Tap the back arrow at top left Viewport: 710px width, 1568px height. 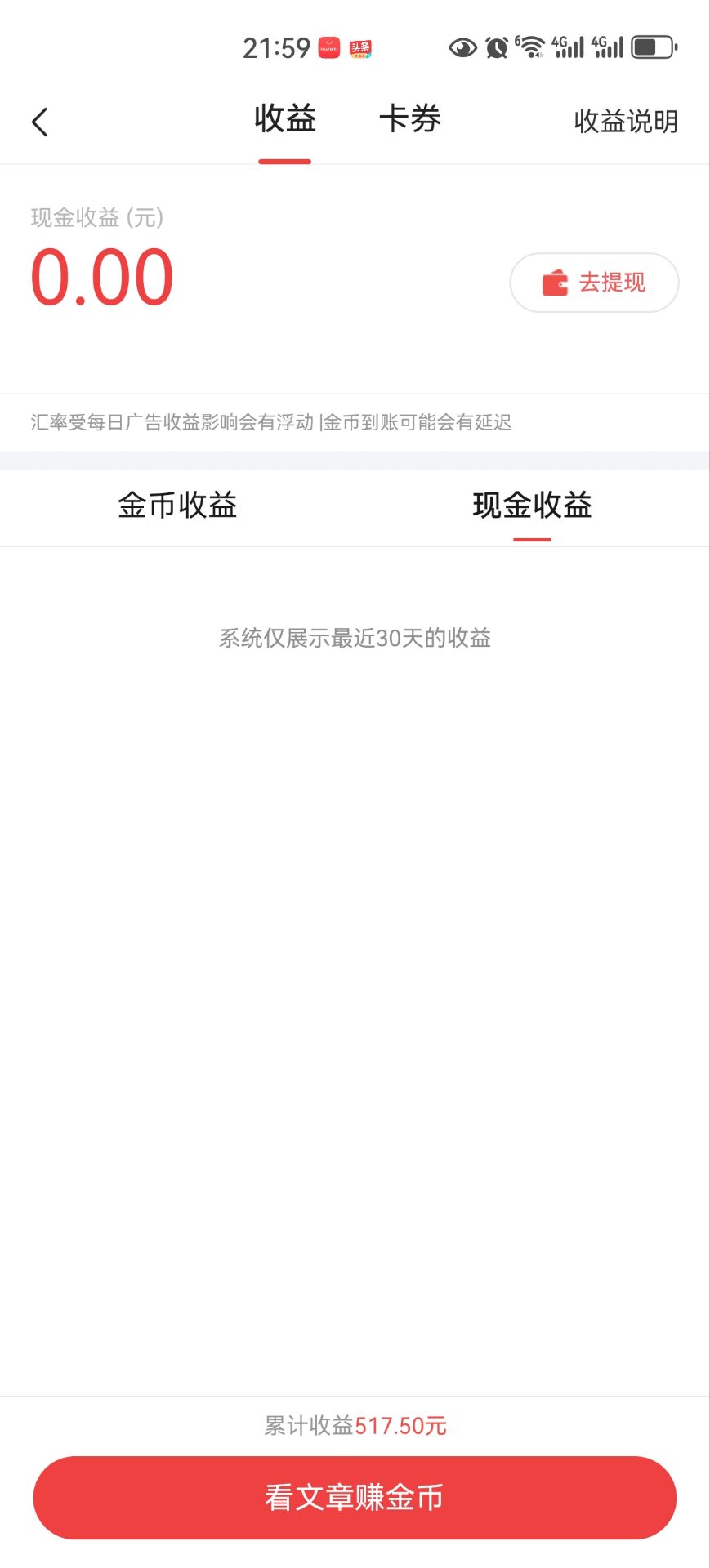40,120
